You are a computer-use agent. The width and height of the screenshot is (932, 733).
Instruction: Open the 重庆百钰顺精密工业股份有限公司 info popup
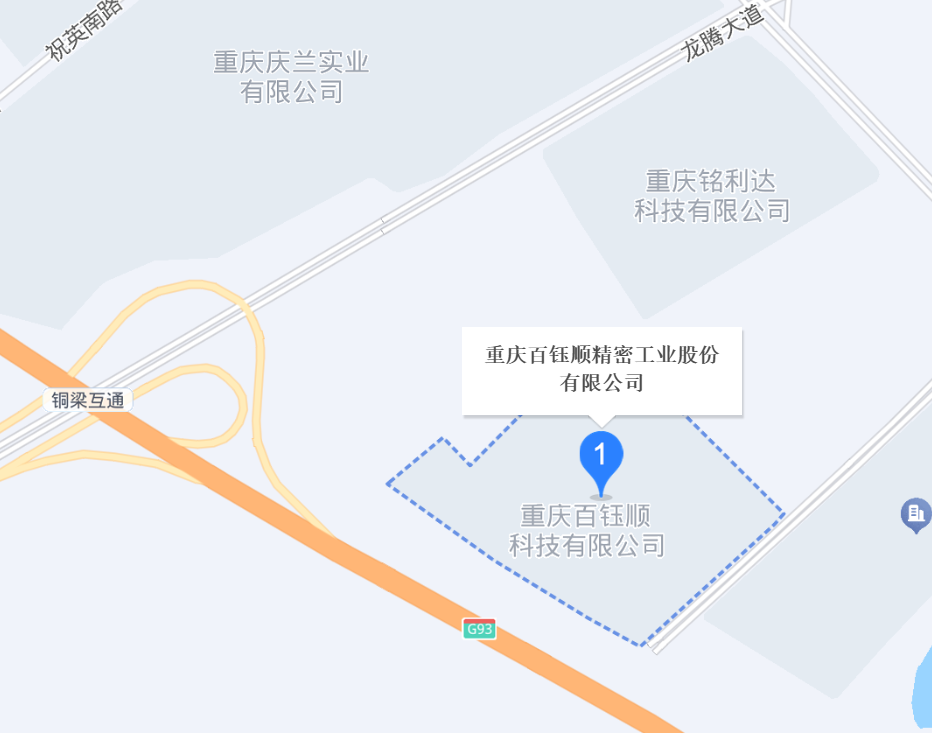601,369
